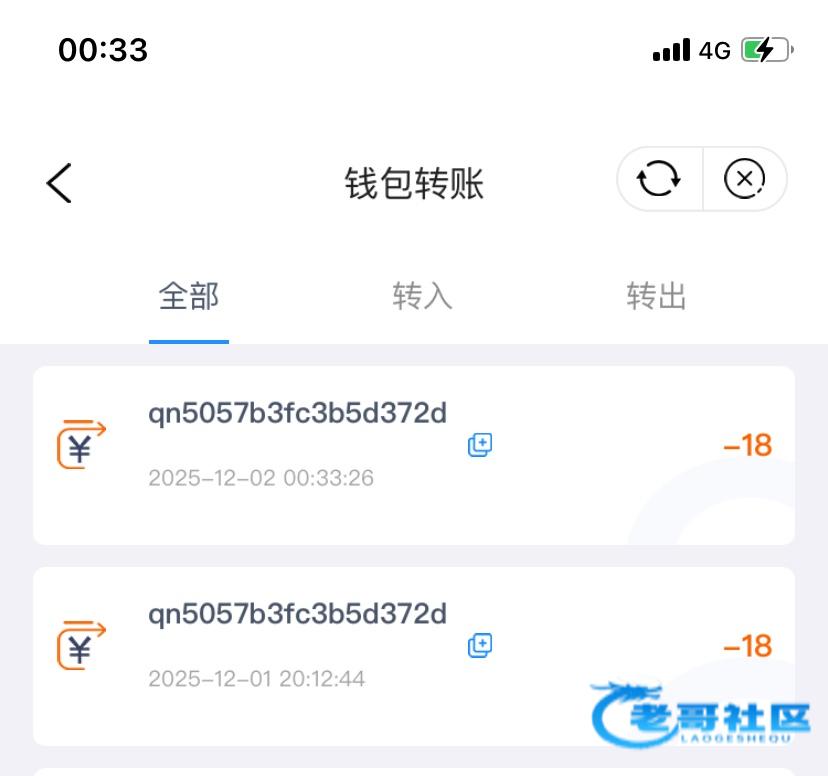Open the 2025-12-01 20:12:44 transfer record
Viewport: 828px width, 776px height.
click(300, 655)
